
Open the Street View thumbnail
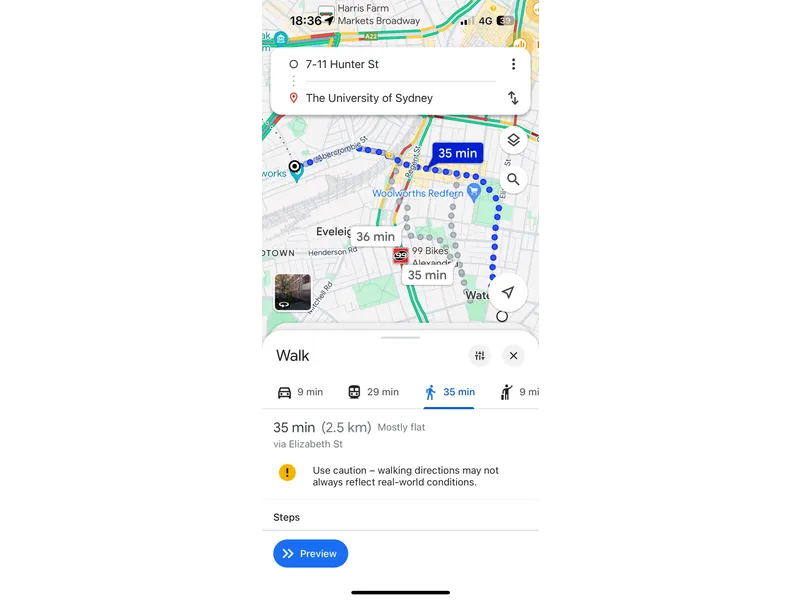pos(292,292)
